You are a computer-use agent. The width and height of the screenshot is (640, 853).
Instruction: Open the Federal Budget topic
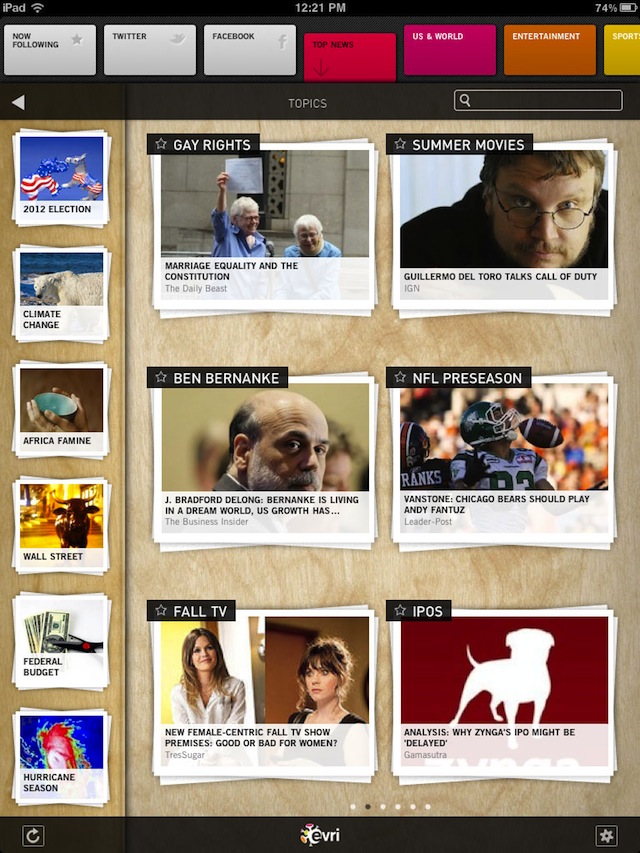[61, 639]
